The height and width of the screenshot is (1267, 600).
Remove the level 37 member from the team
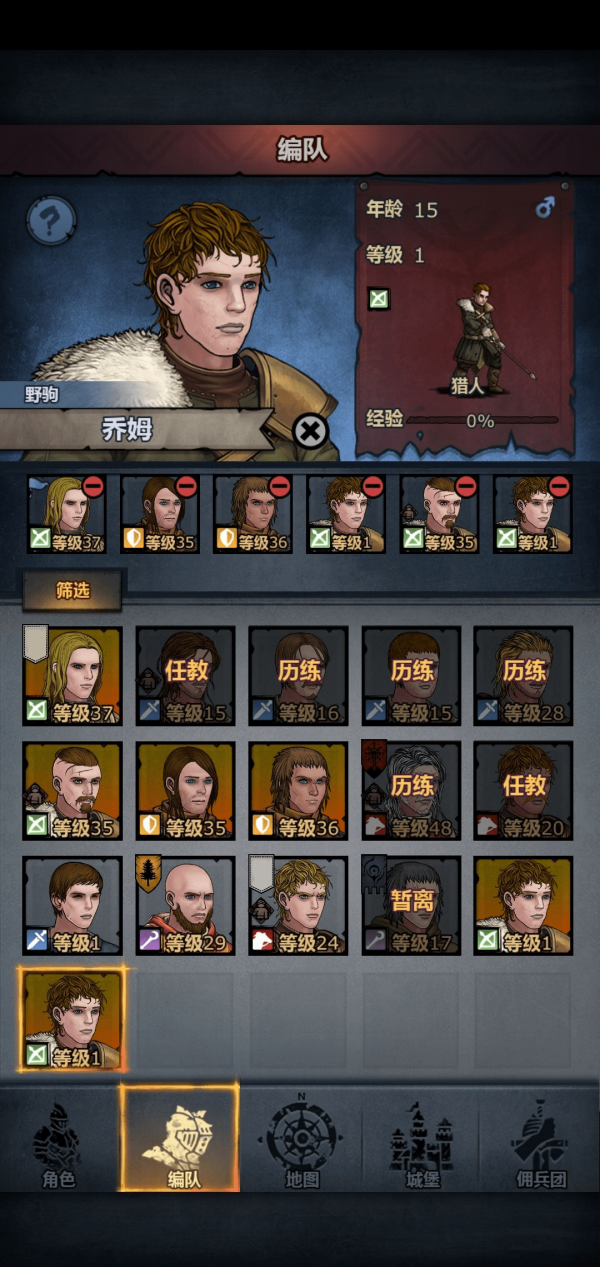93,487
